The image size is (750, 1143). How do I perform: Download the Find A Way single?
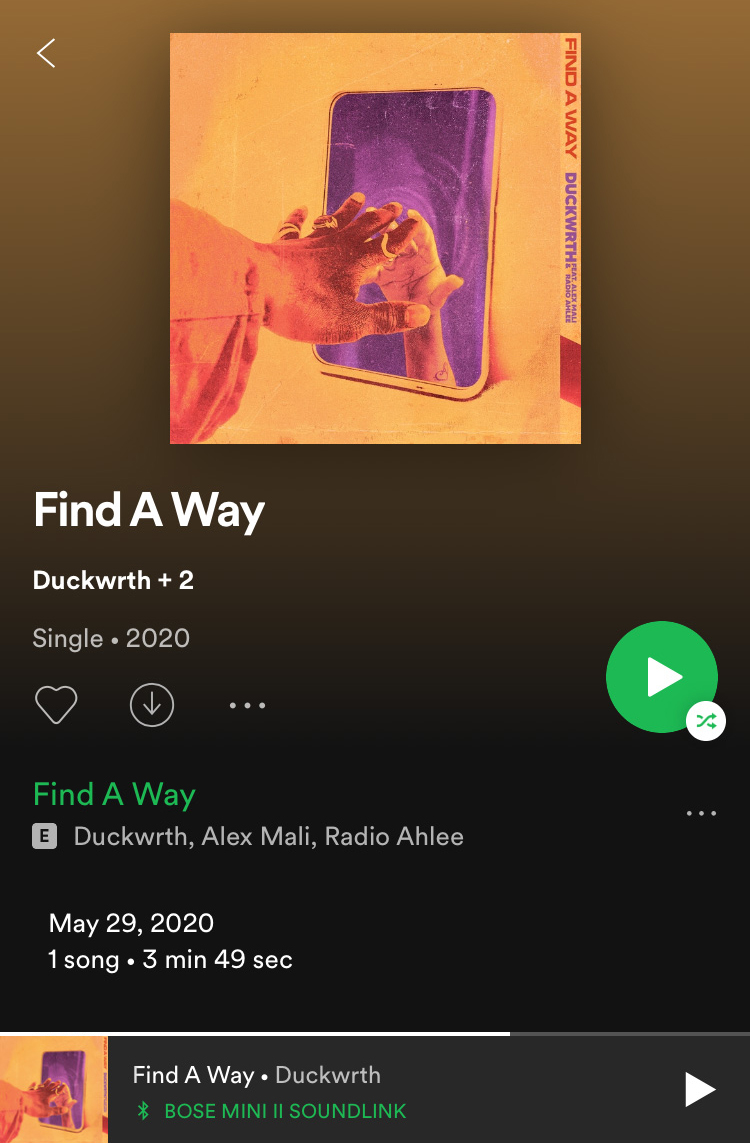point(152,705)
